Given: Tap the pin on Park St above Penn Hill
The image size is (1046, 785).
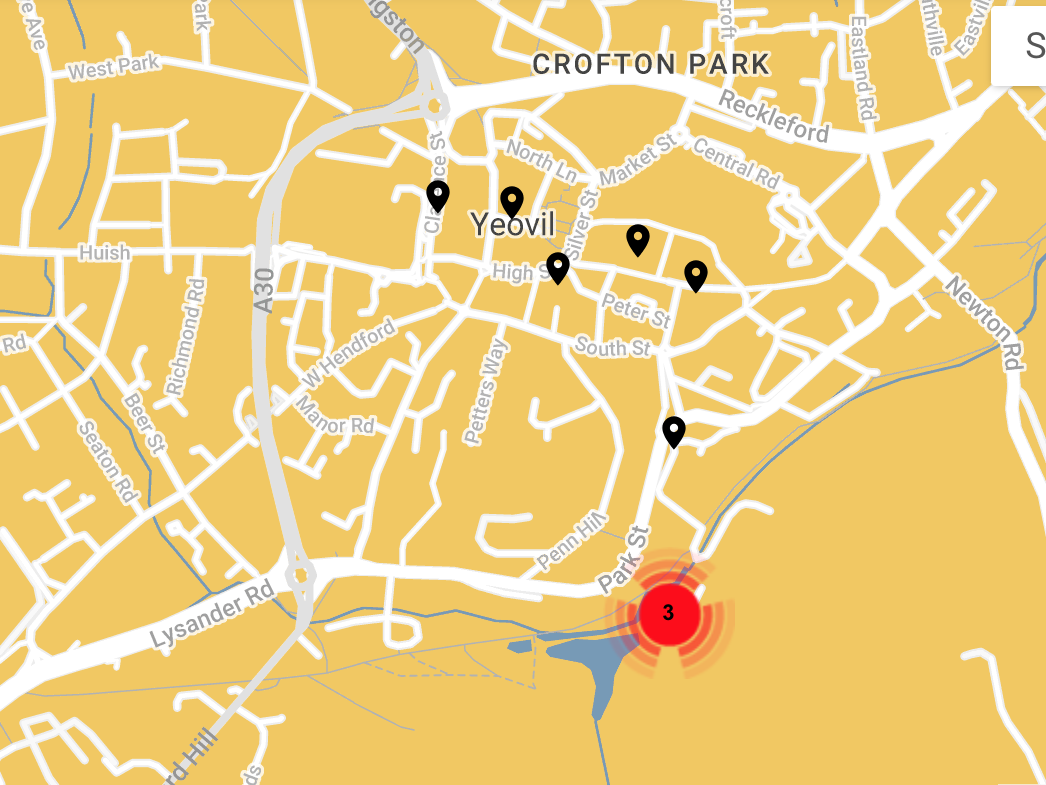Looking at the screenshot, I should [x=674, y=431].
